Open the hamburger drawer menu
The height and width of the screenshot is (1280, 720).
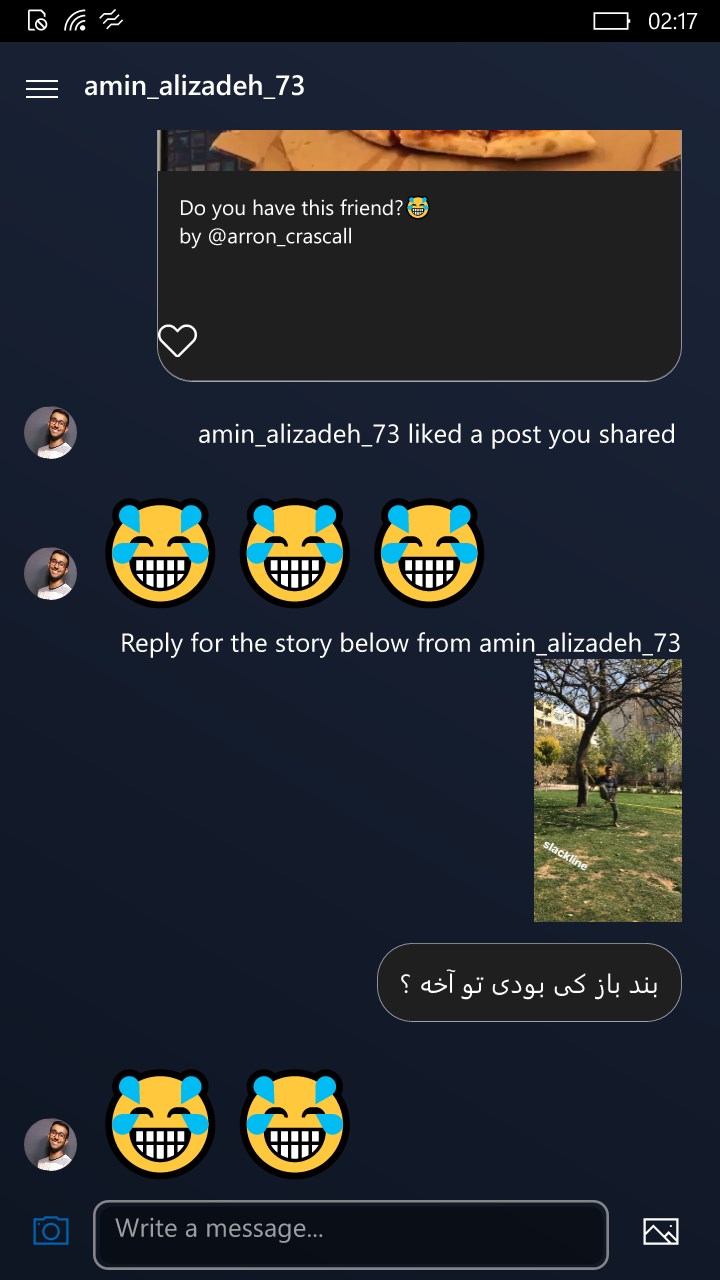pos(42,89)
